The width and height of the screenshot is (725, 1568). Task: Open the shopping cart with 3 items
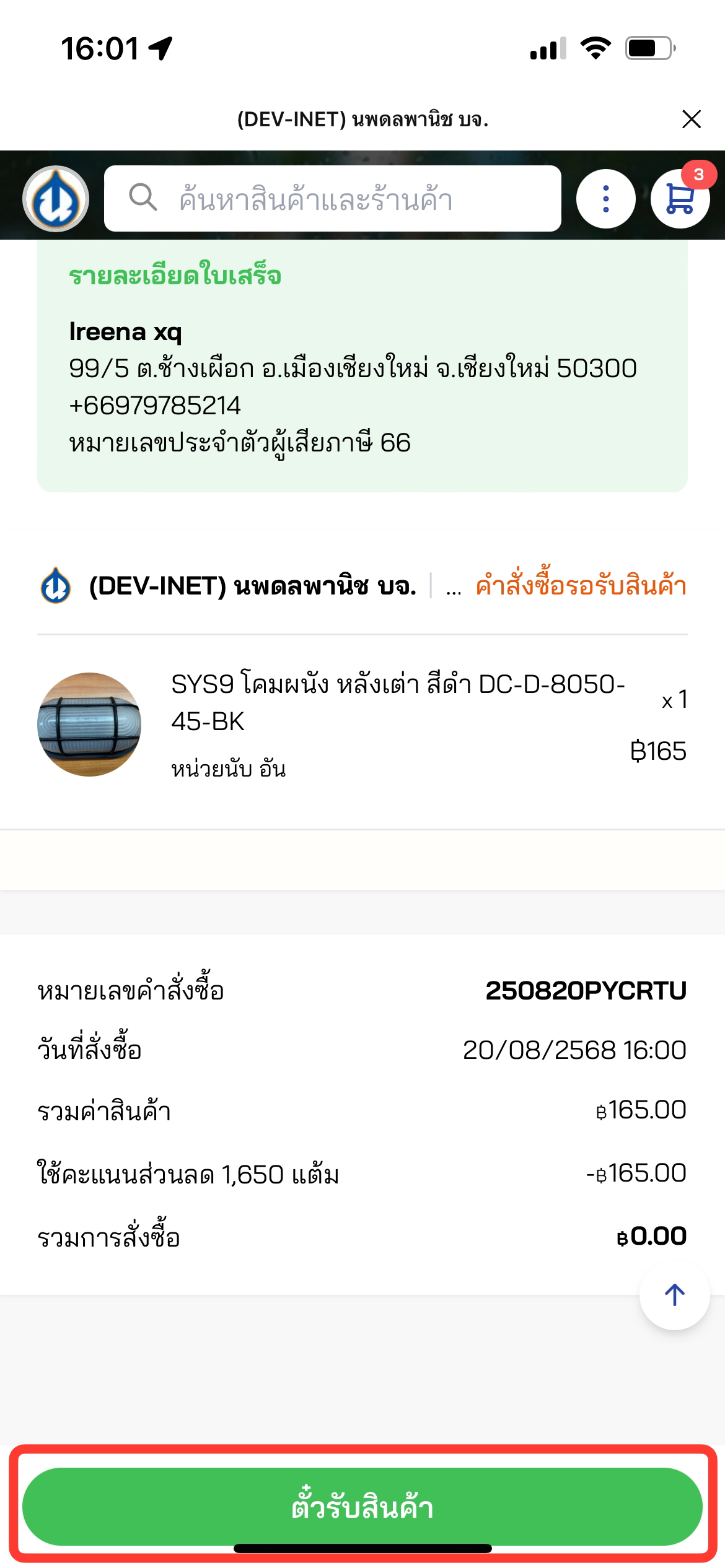pyautogui.click(x=680, y=199)
